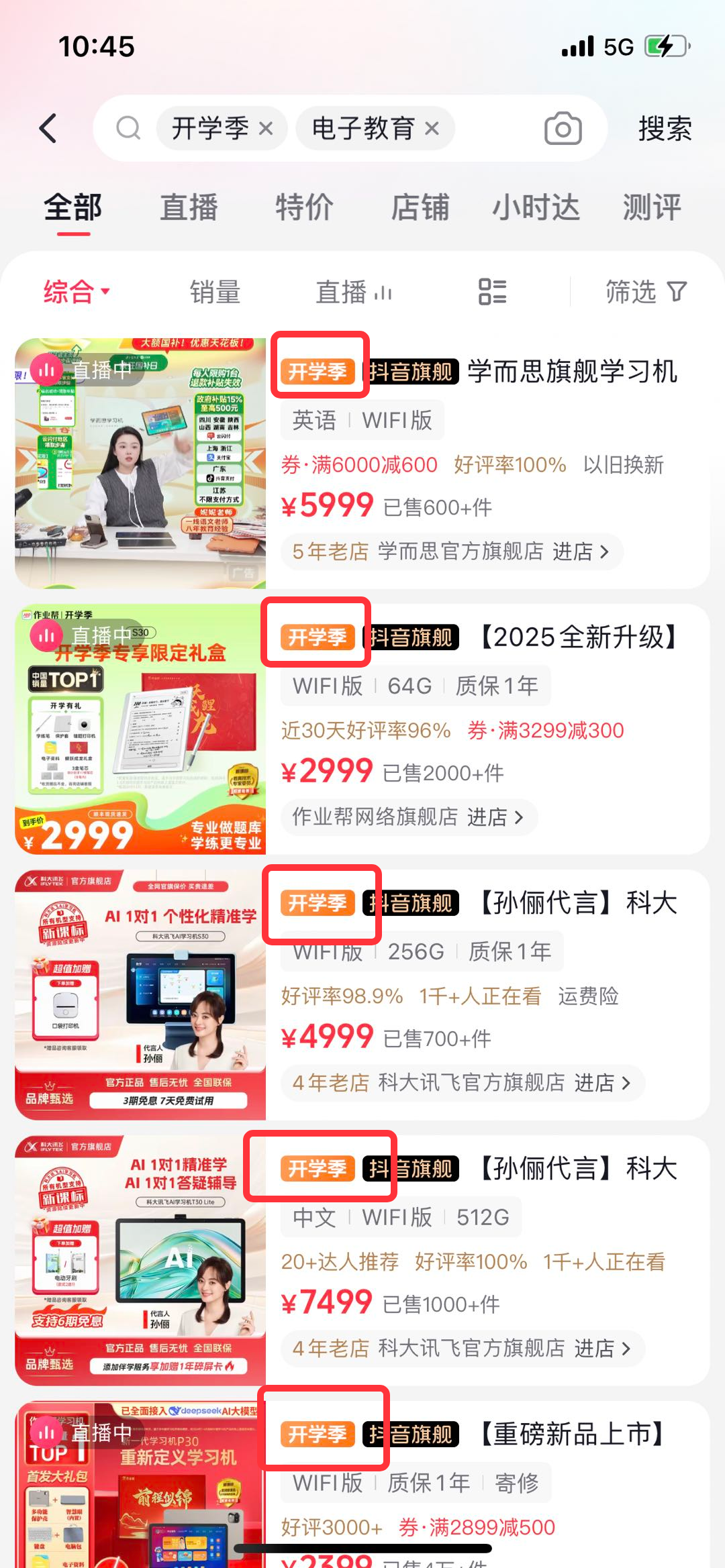This screenshot has height=1568, width=725.
Task: Filter results by 直播 in sort bar
Action: [x=354, y=292]
